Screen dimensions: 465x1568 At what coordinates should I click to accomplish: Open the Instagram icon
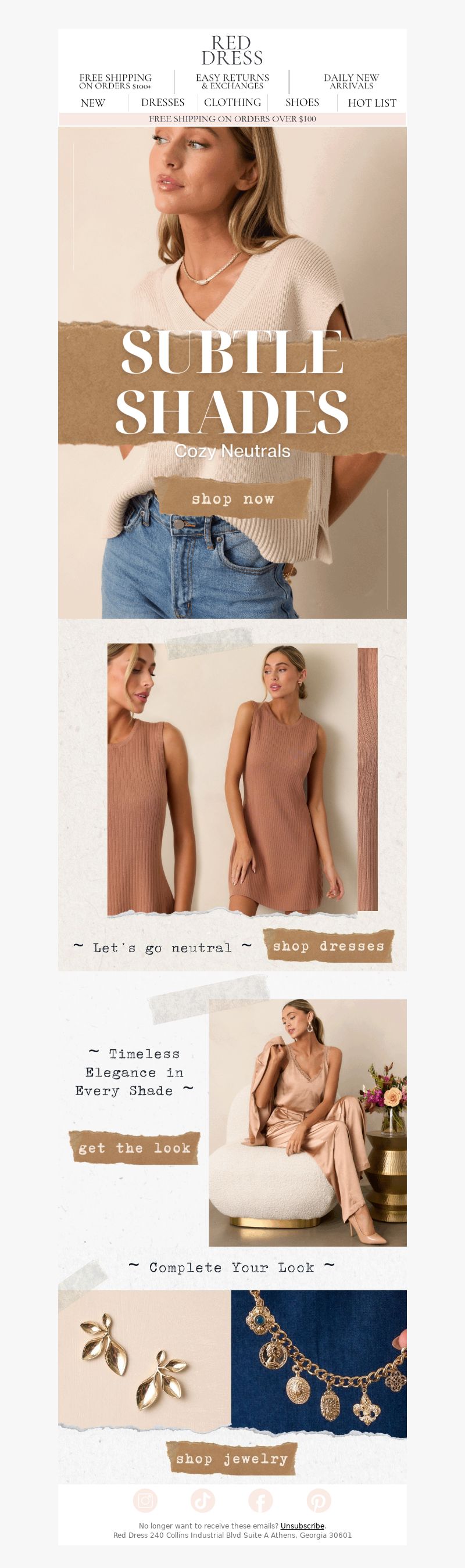click(145, 1501)
